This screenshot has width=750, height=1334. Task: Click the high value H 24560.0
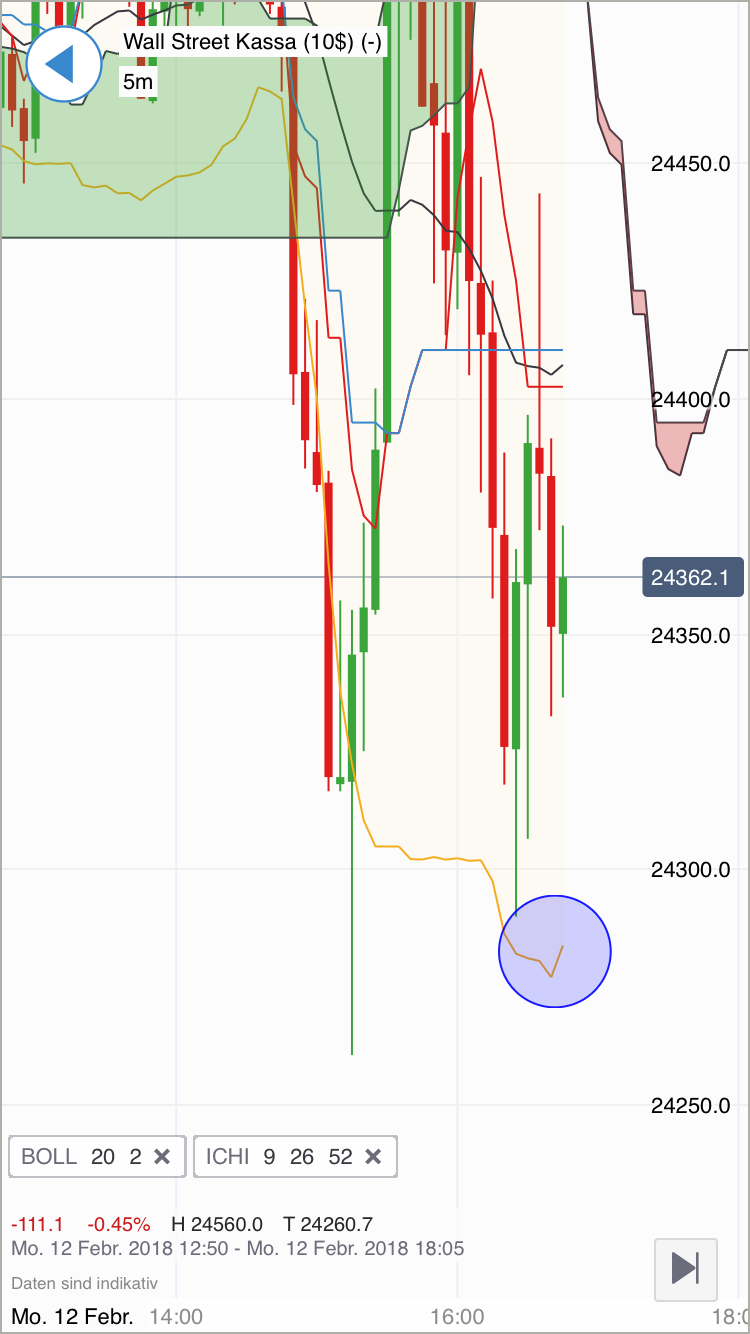click(220, 1223)
